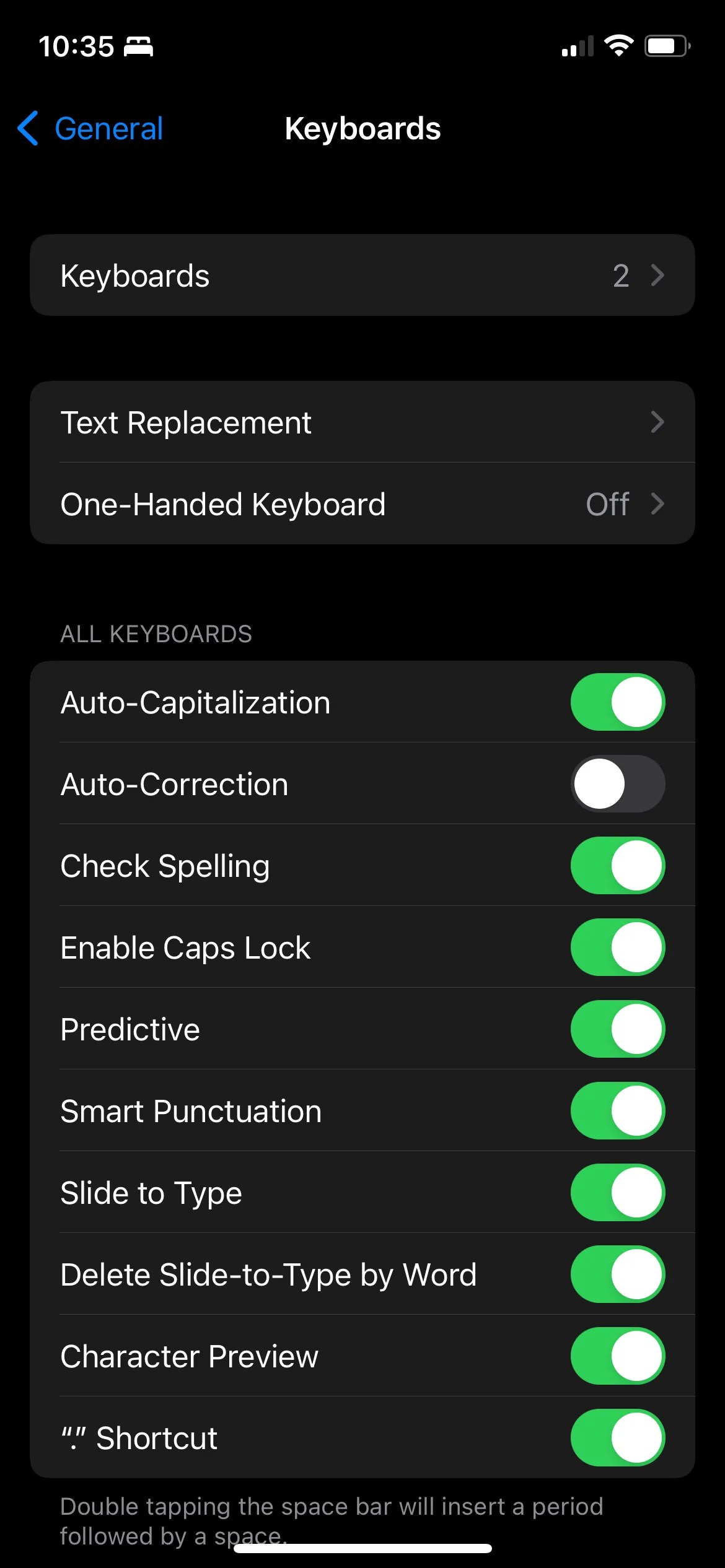Toggle Predictive text off
725x1568 pixels.
pos(617,1029)
